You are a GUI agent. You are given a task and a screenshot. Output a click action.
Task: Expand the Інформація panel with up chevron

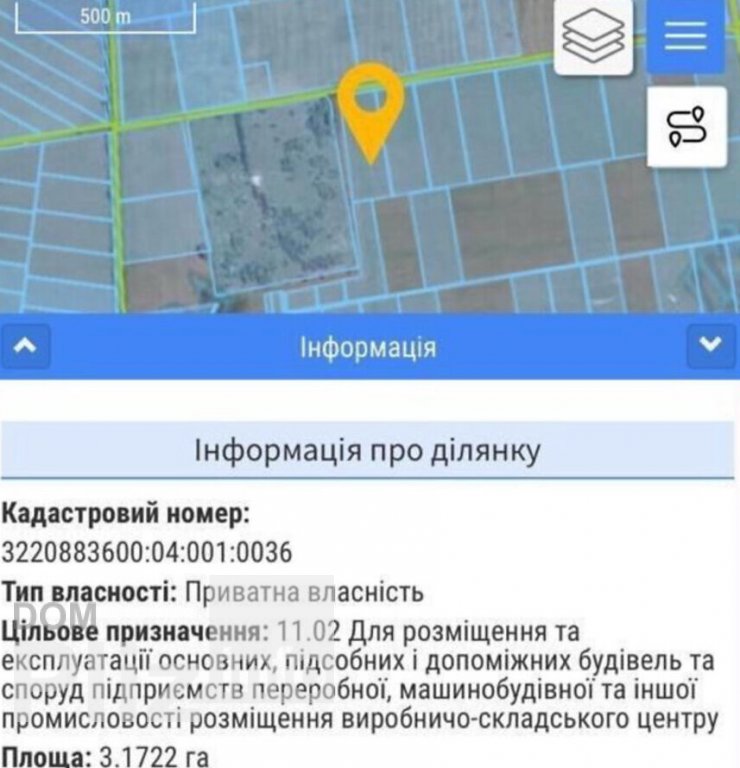click(27, 346)
